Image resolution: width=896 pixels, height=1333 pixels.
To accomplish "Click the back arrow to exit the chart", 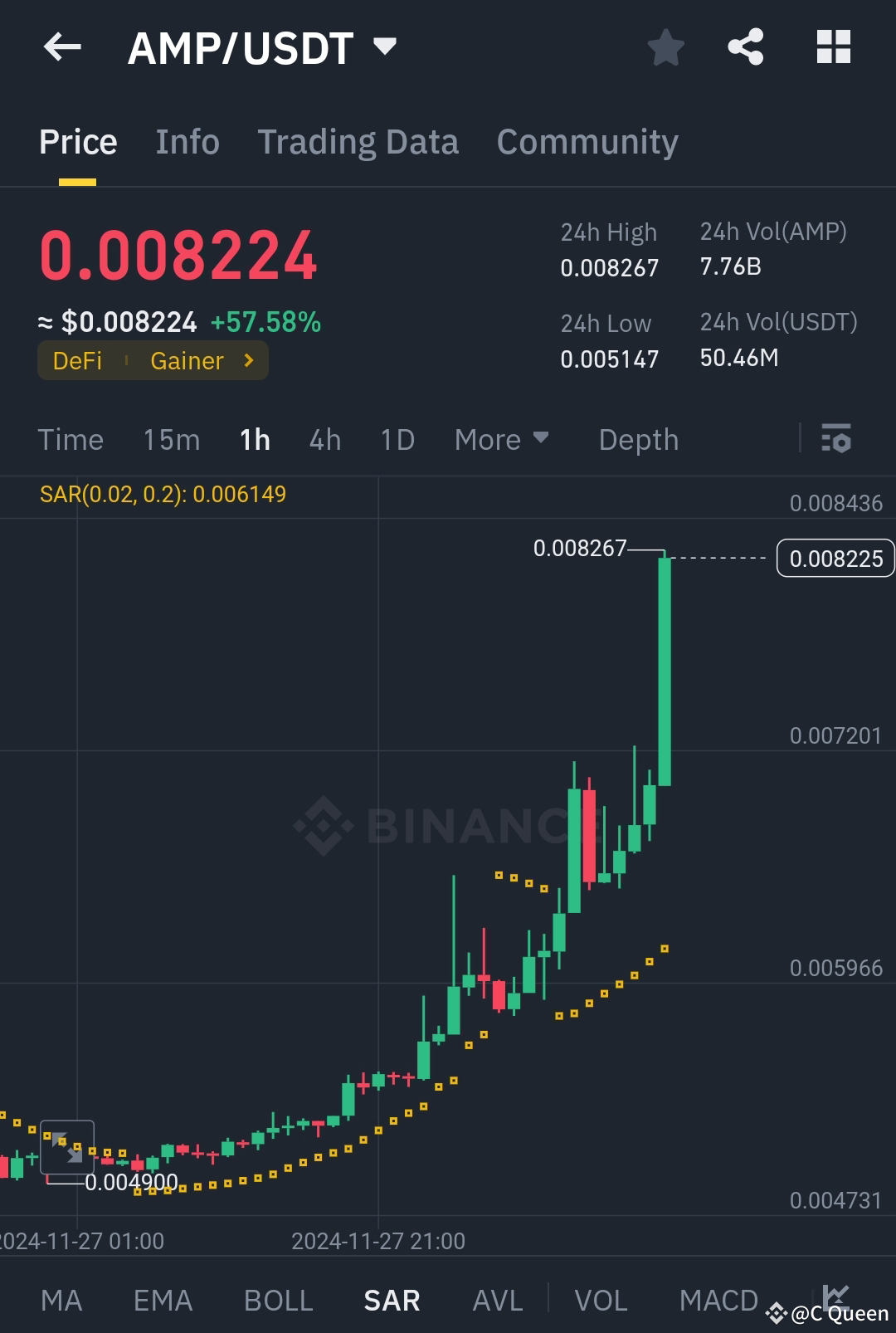I will (x=61, y=47).
